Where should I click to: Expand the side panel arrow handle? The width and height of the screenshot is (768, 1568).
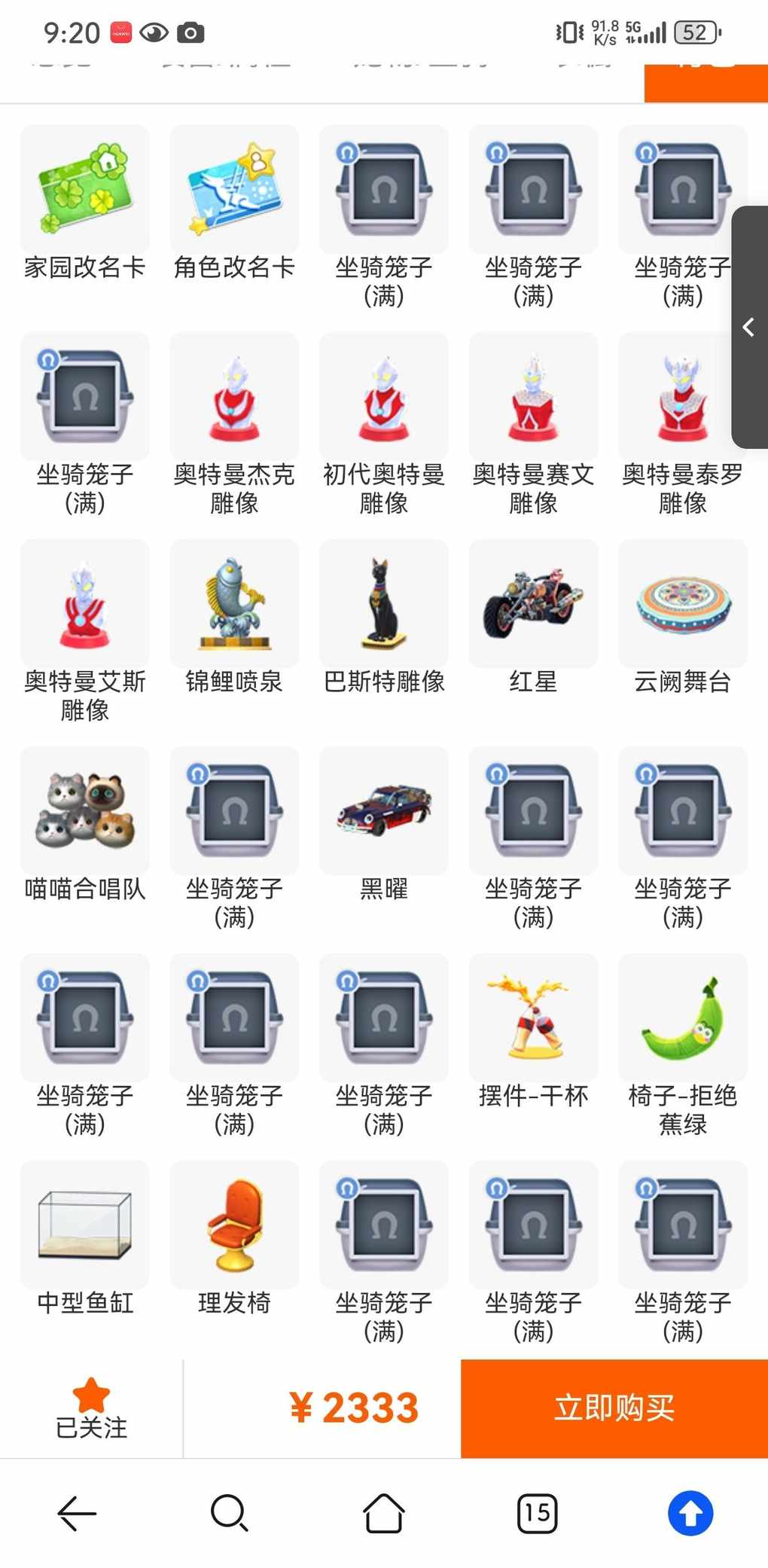point(749,327)
